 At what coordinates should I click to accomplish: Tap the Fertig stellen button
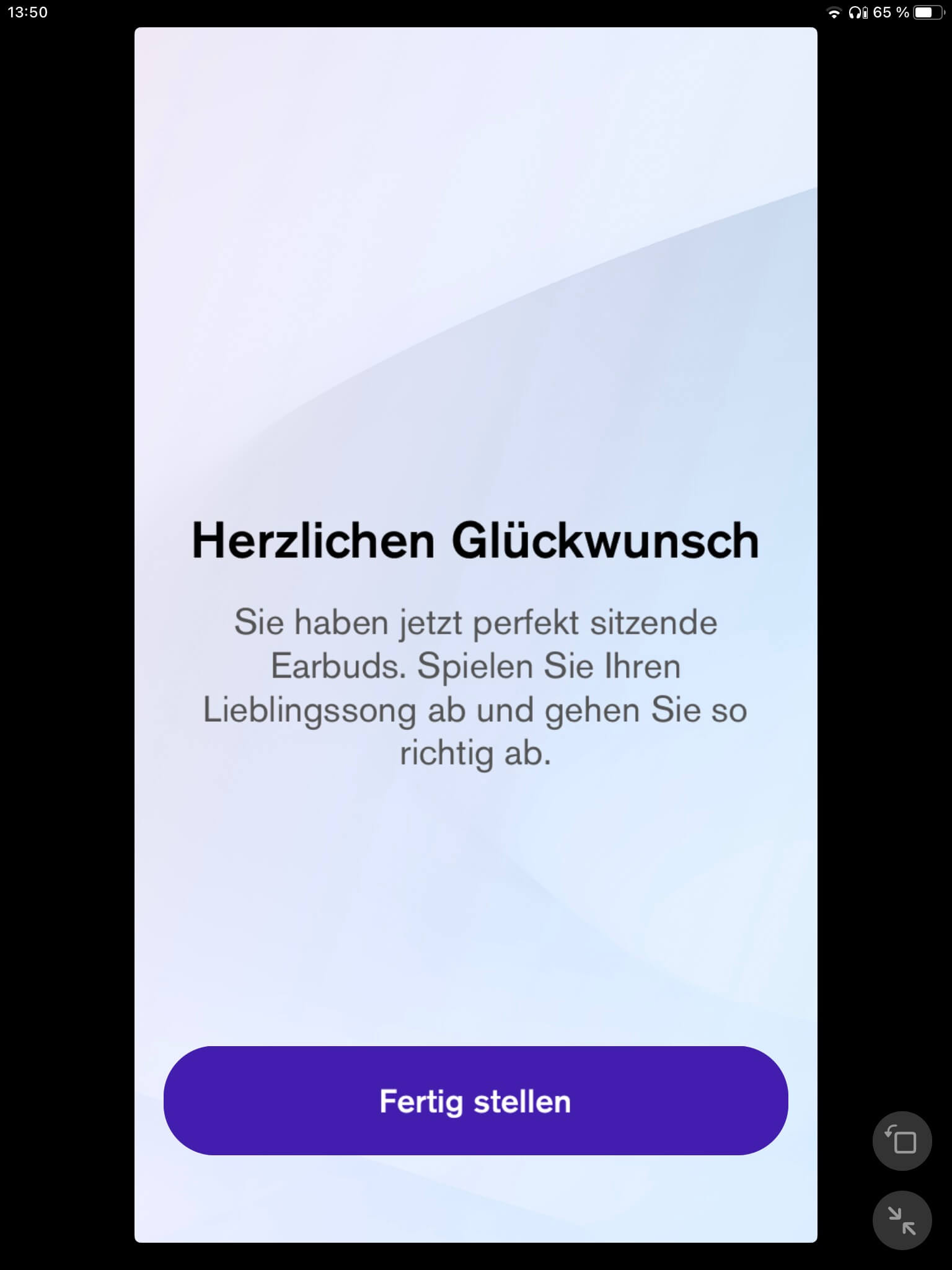[475, 1100]
